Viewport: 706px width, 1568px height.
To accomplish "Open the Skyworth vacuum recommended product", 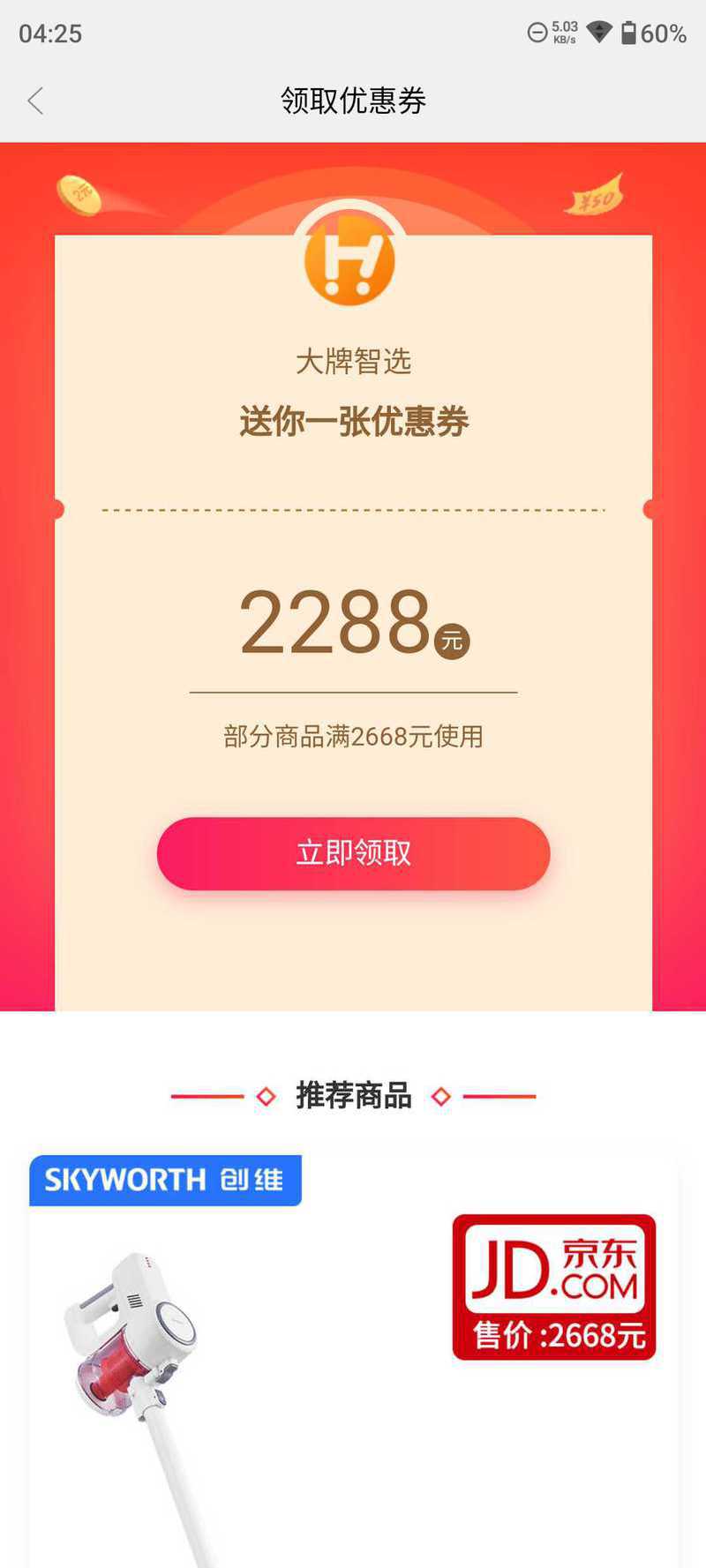I will (353, 1361).
